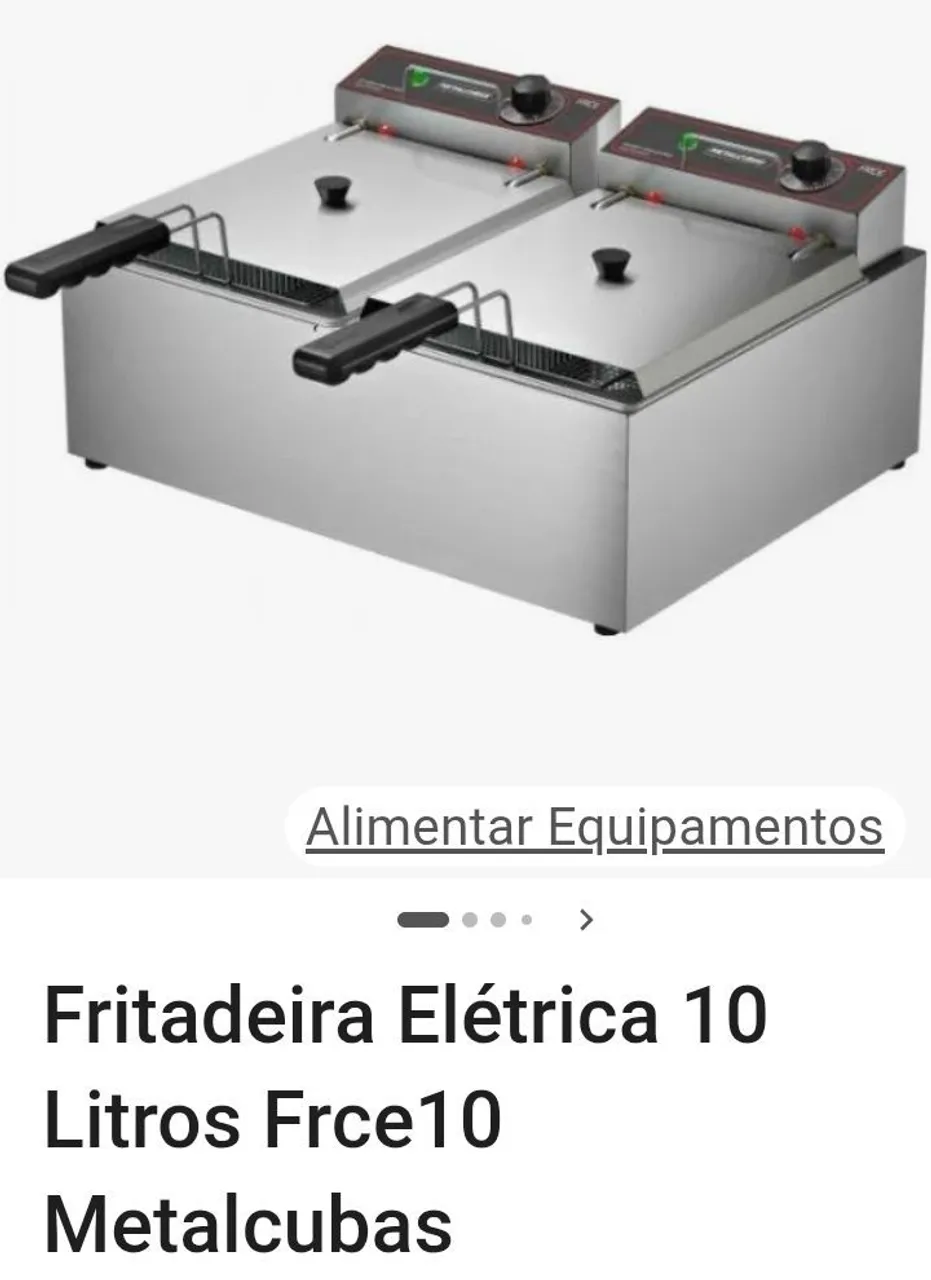The width and height of the screenshot is (931, 1280).
Task: Go to the next product image arrow
Action: tap(587, 920)
